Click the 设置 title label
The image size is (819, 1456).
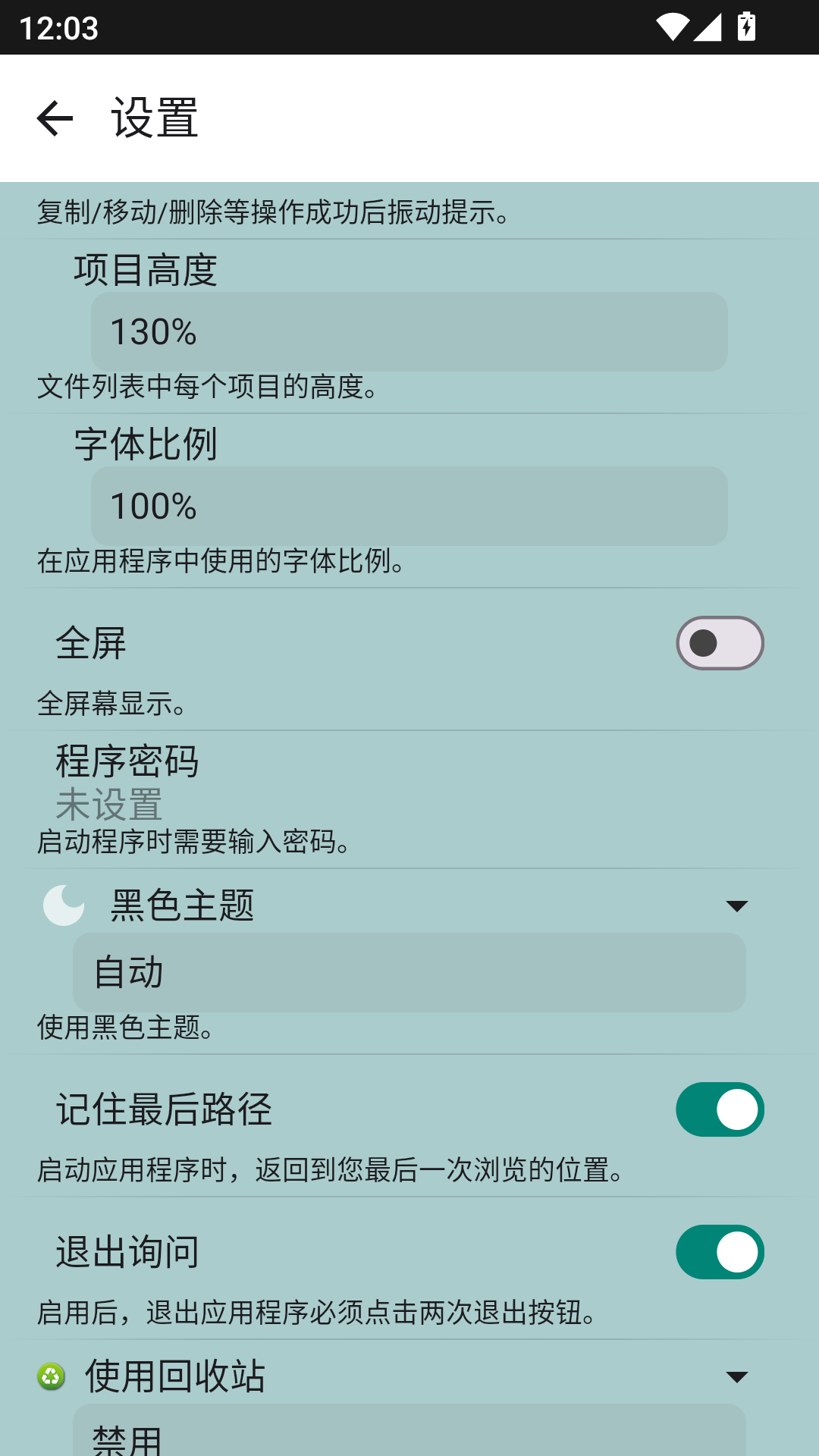(152, 118)
